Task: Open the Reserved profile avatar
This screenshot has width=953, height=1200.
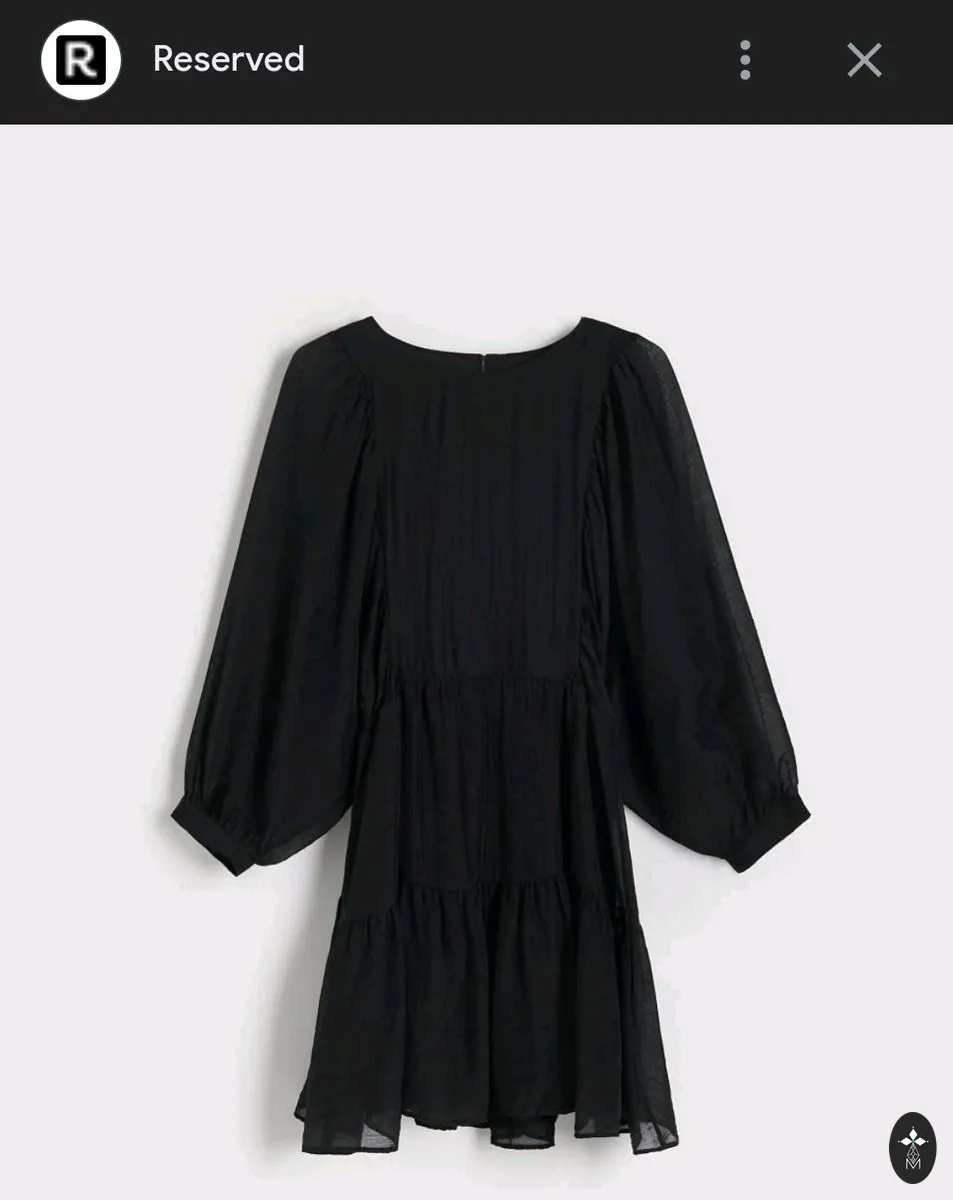Action: coord(81,60)
